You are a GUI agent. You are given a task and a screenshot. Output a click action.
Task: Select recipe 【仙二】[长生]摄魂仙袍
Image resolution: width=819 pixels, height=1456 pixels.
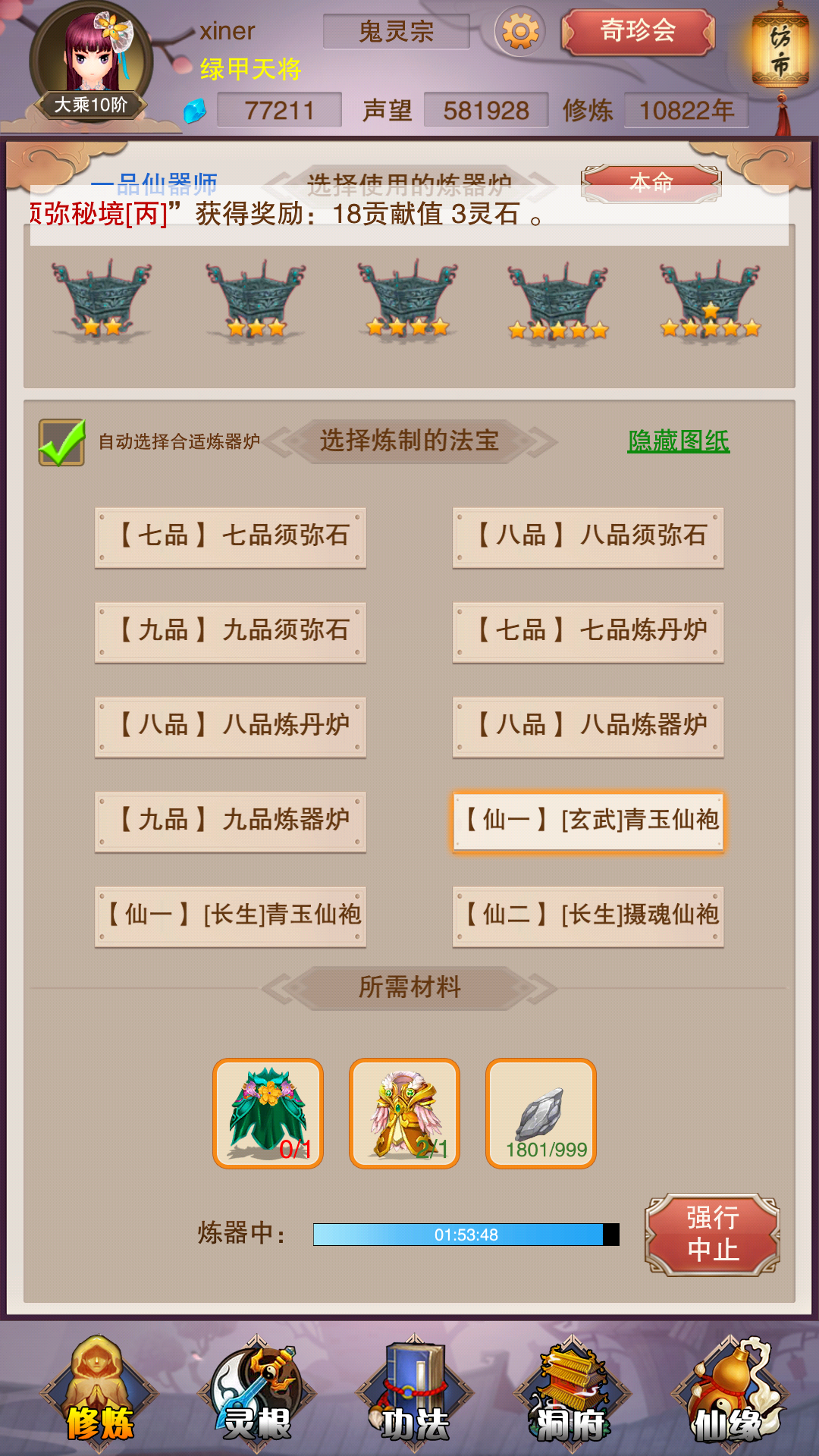pyautogui.click(x=588, y=916)
